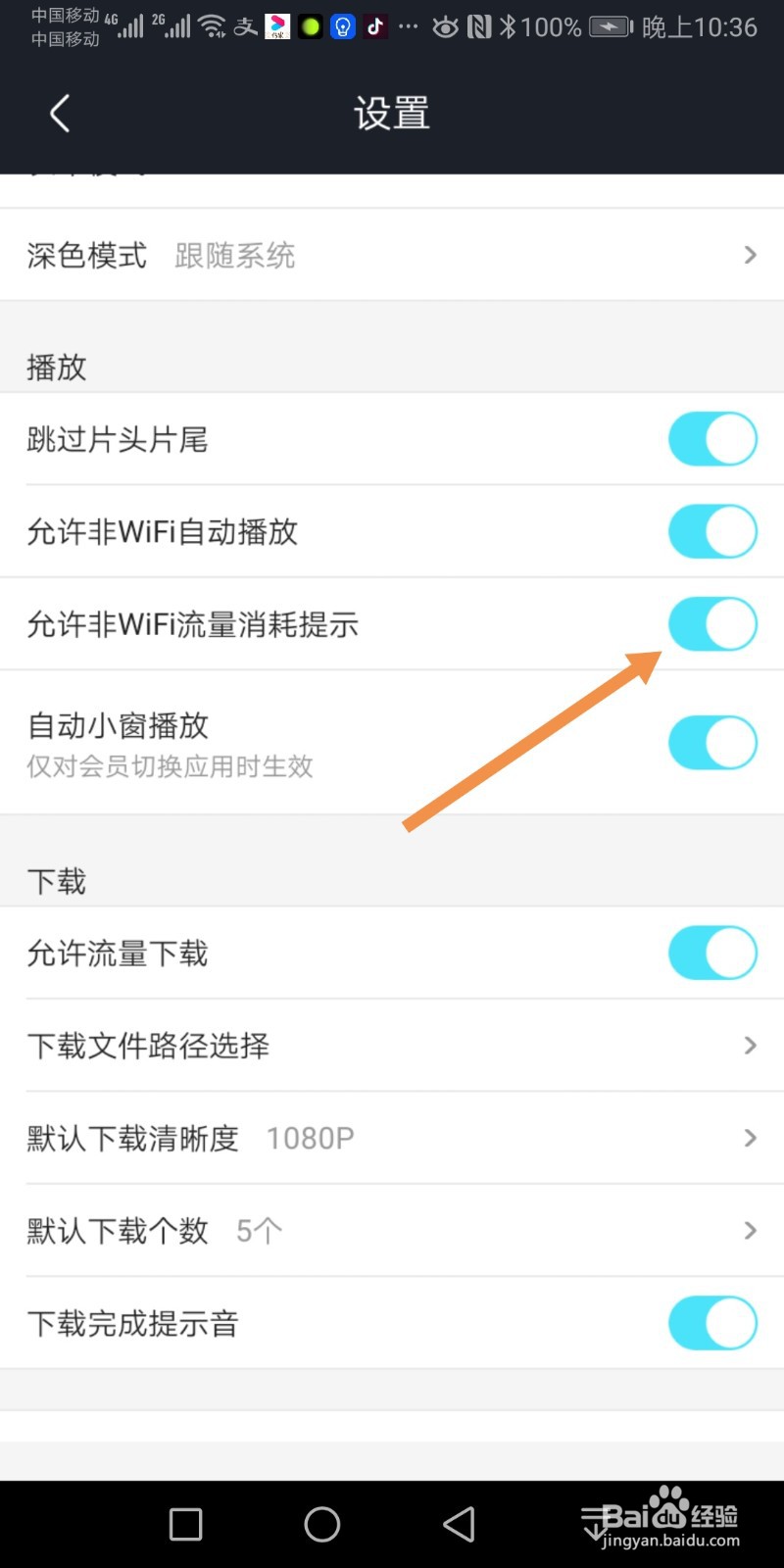
Task: Disable 跳过片头片尾 toggle
Action: (x=712, y=438)
